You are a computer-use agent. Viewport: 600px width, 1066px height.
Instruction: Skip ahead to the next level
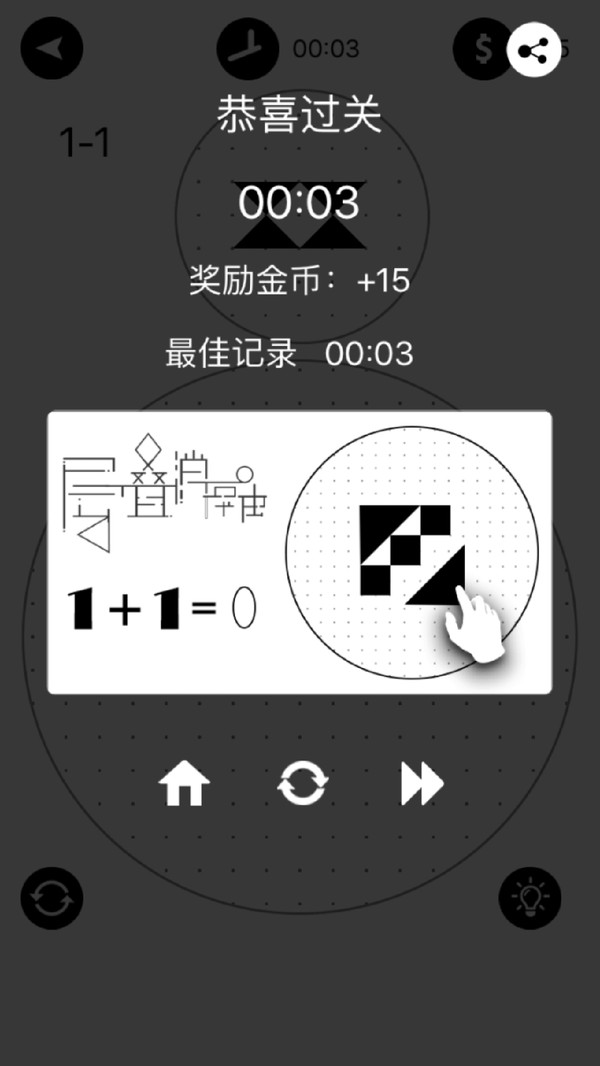[x=421, y=784]
